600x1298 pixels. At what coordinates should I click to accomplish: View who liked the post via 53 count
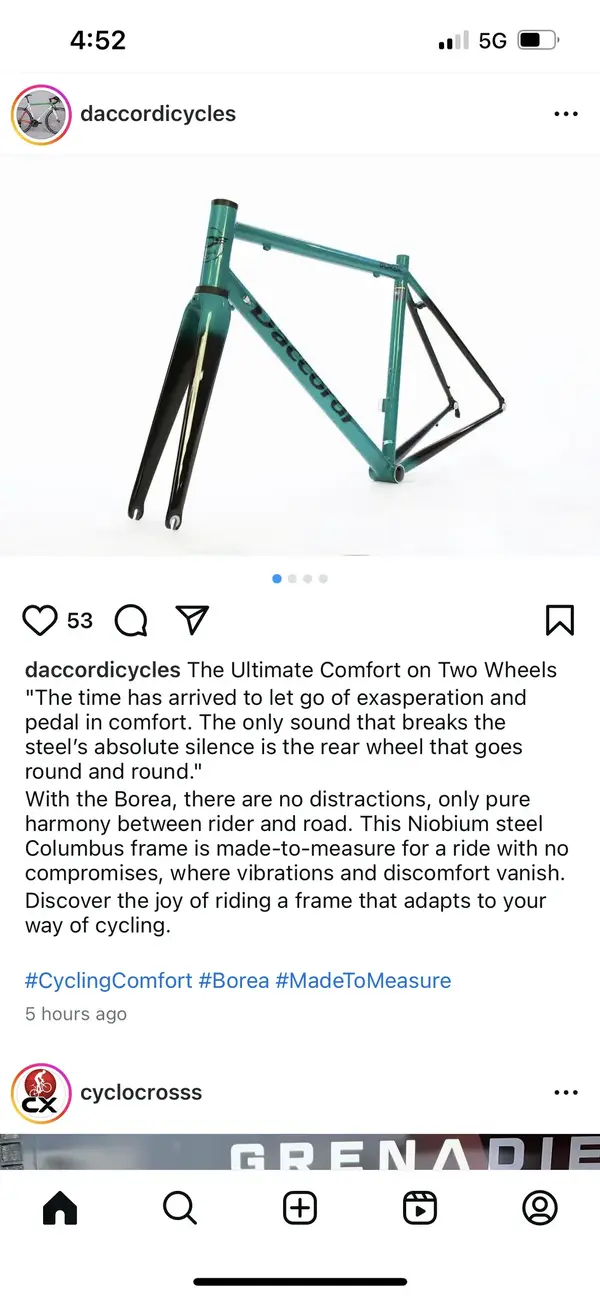(80, 621)
